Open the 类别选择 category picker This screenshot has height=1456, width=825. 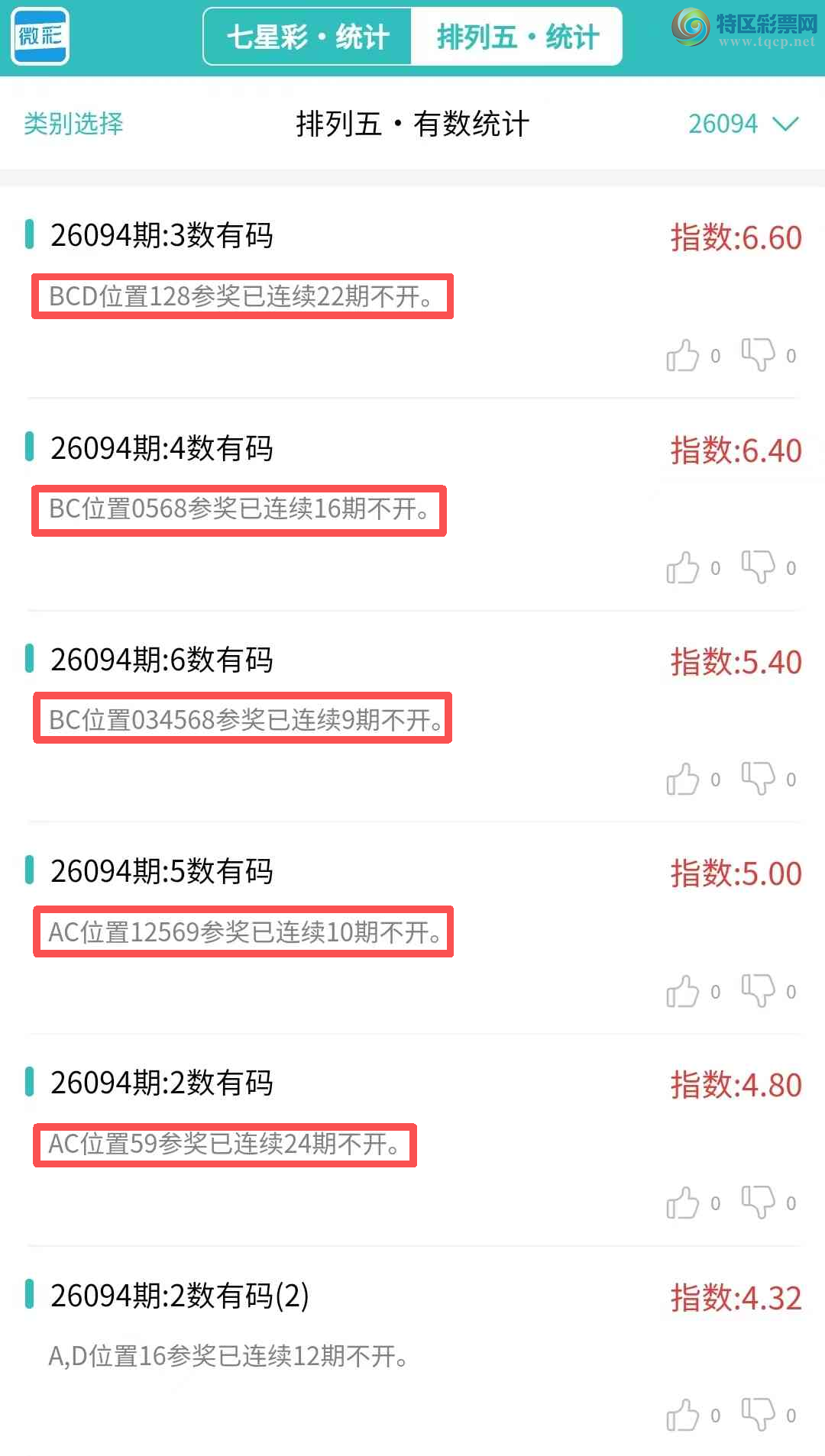click(73, 124)
